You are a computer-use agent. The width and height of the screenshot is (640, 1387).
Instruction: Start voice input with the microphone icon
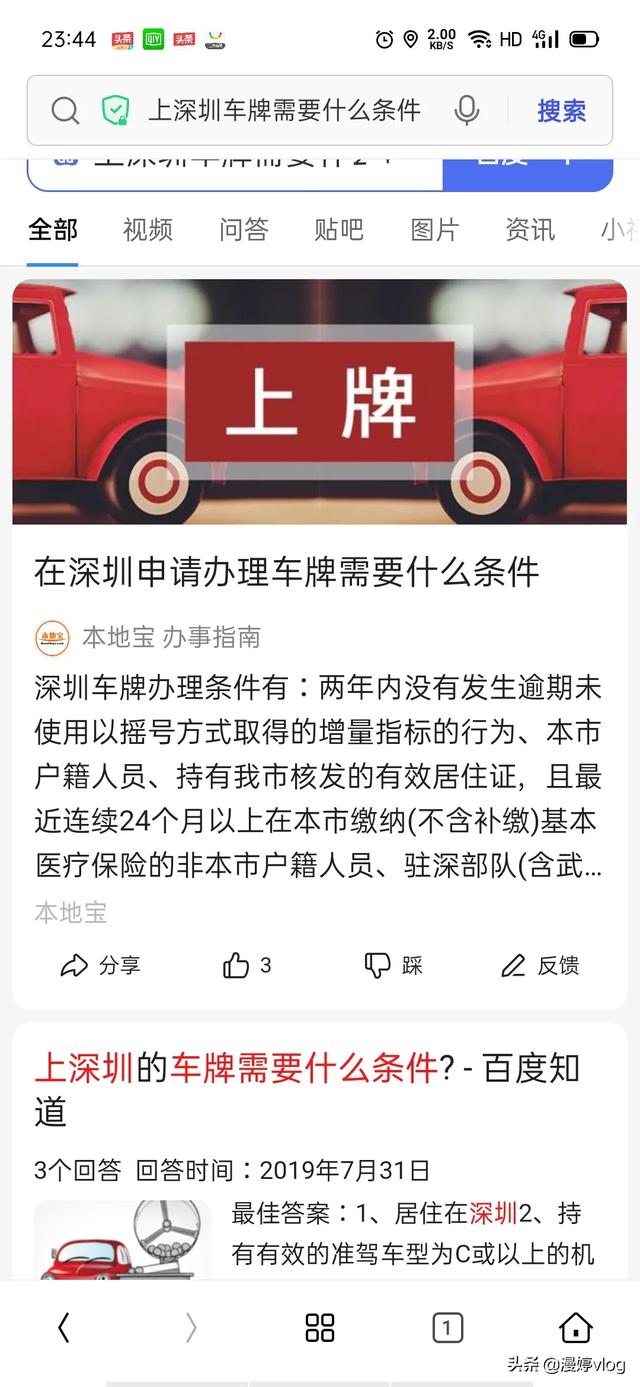click(x=466, y=111)
